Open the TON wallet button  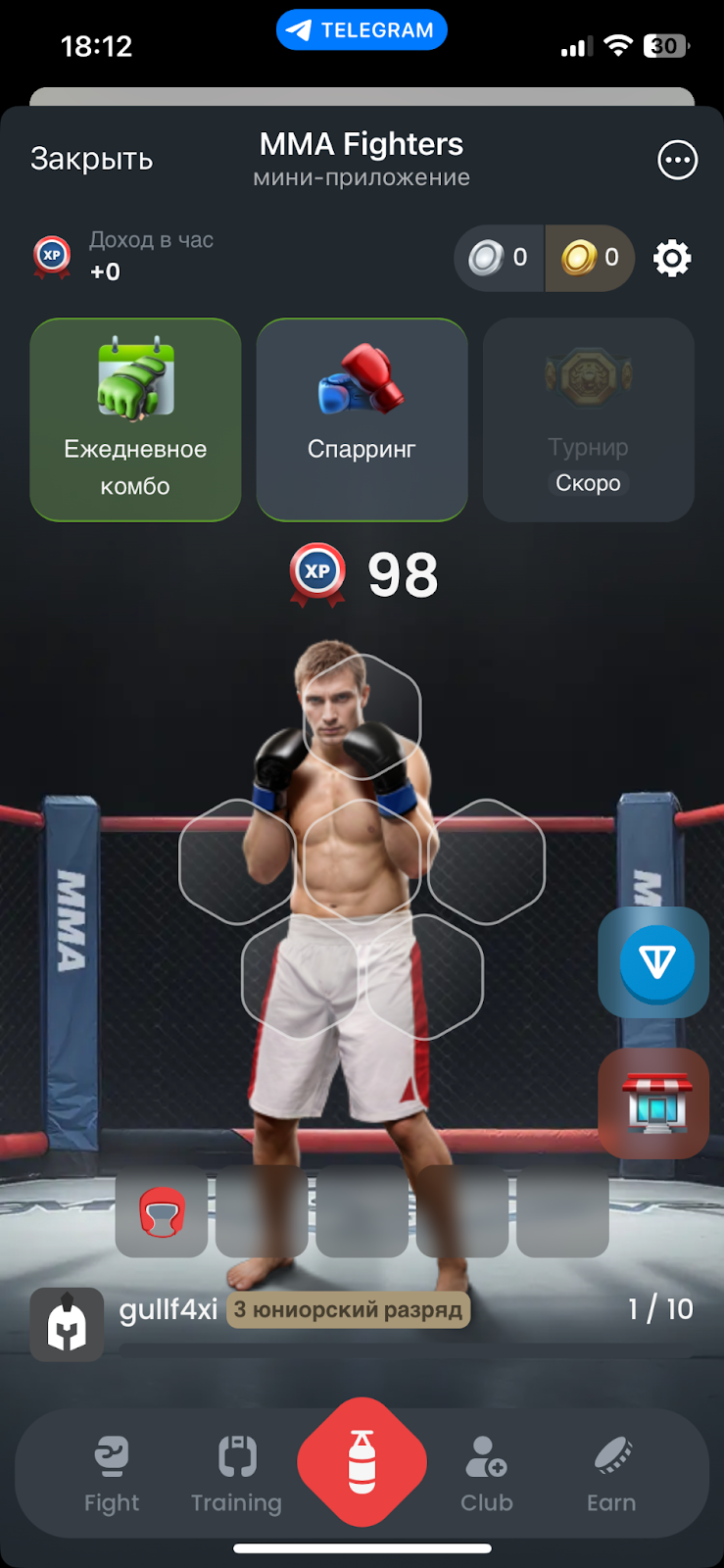pyautogui.click(x=654, y=962)
